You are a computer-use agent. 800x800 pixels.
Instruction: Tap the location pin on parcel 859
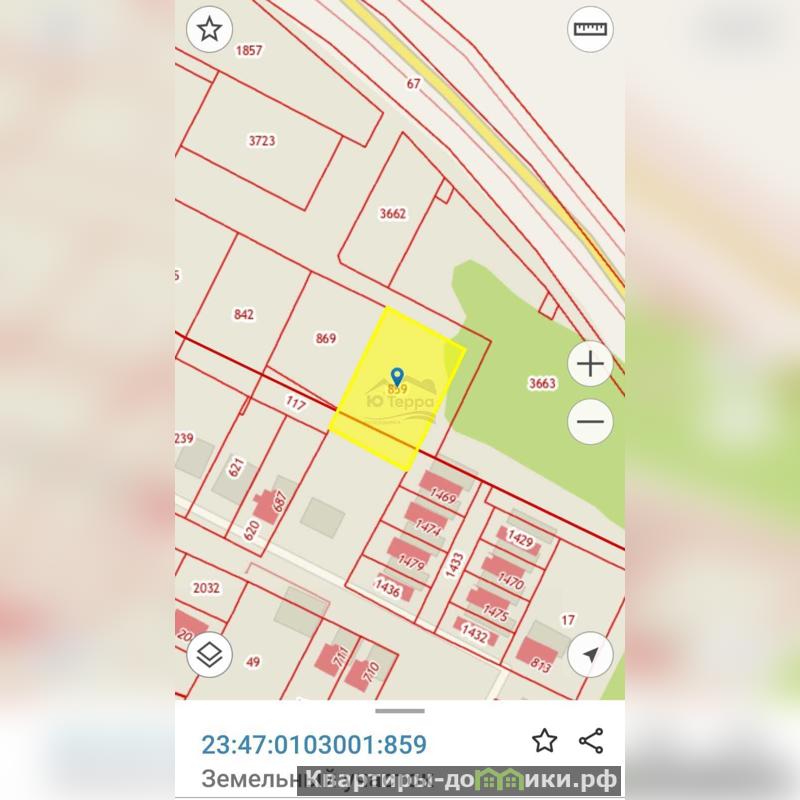tap(396, 378)
